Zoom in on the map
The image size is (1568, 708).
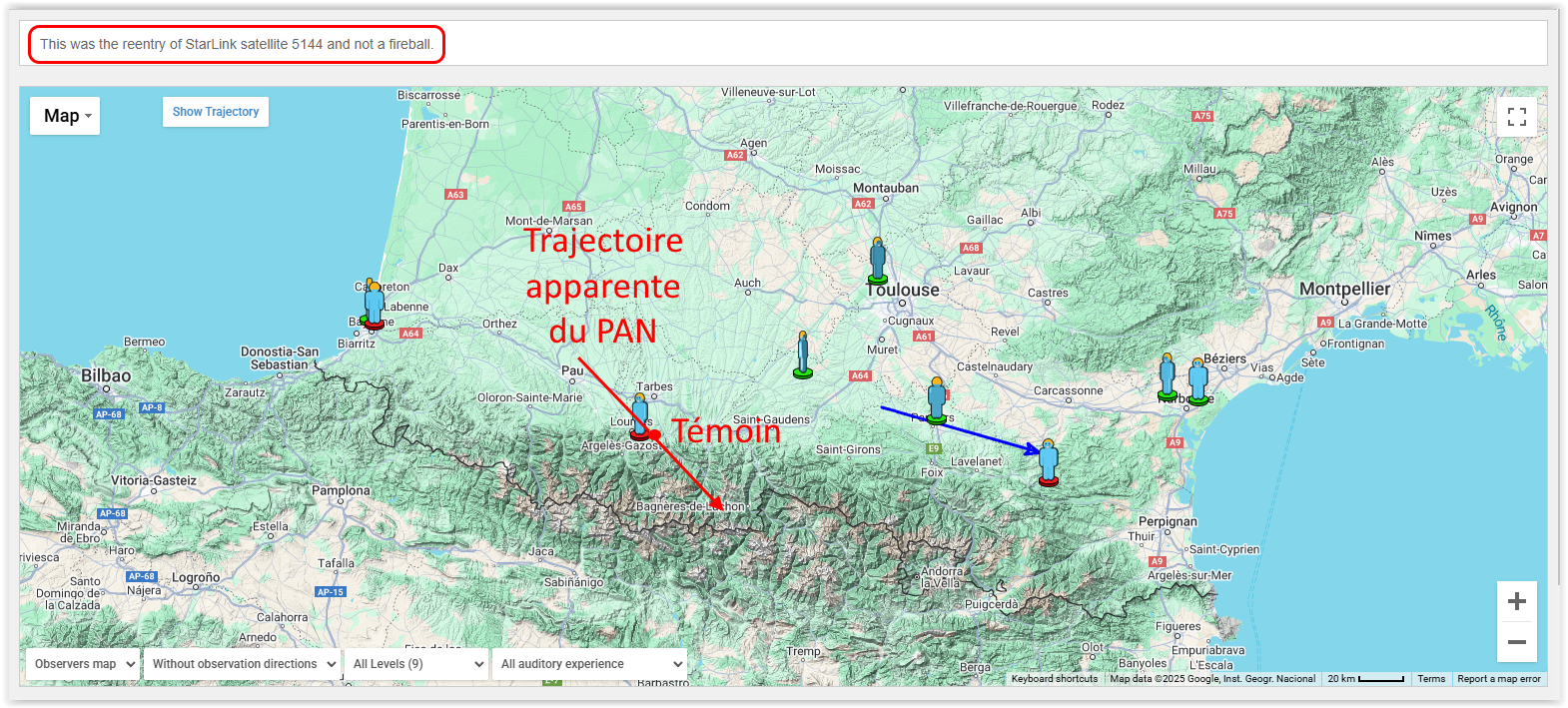1516,601
